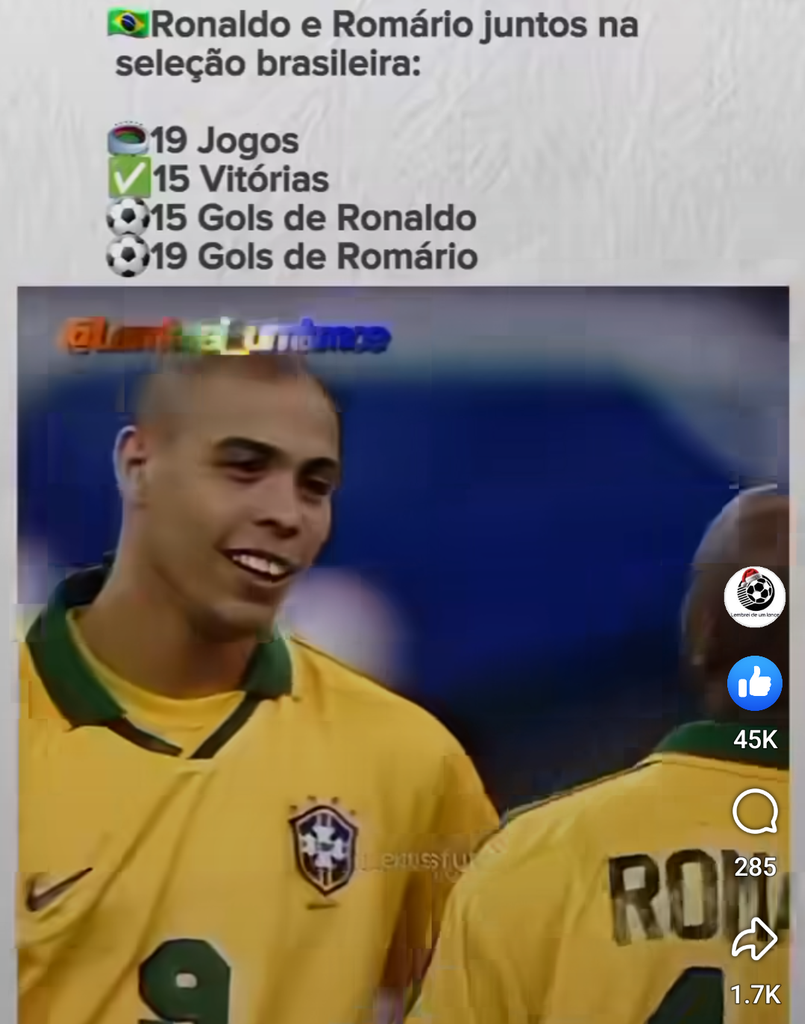
Task: Like this Ronaldo and Romário reel
Action: pos(754,684)
